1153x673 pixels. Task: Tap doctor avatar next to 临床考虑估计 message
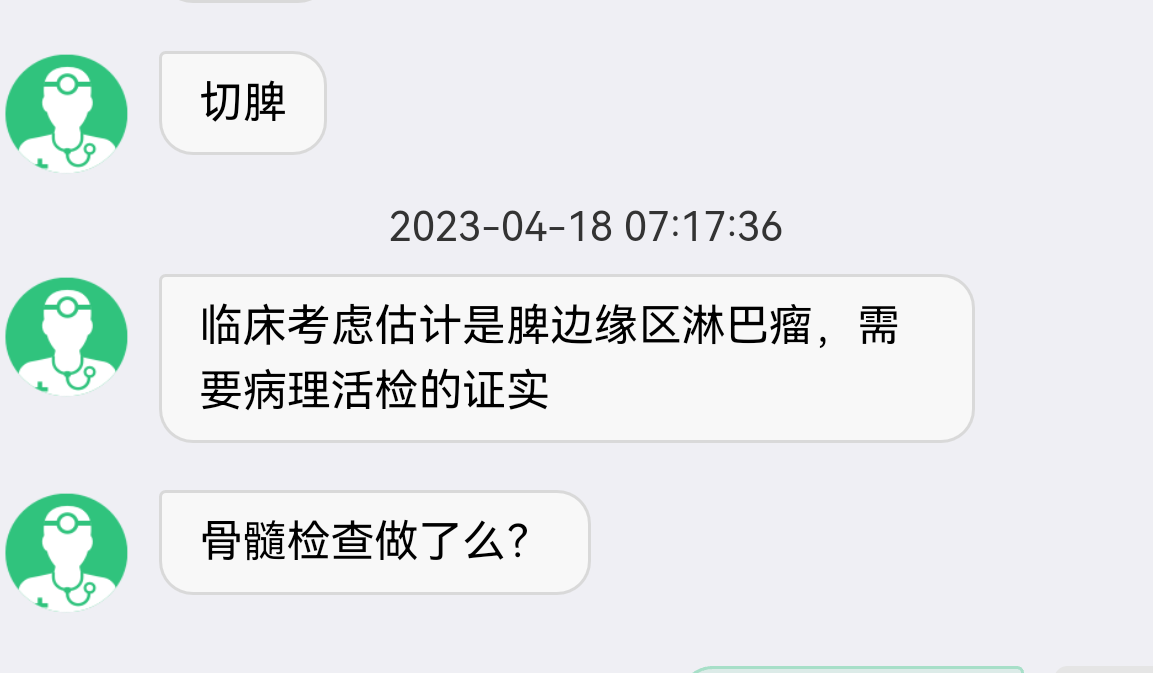(66, 337)
